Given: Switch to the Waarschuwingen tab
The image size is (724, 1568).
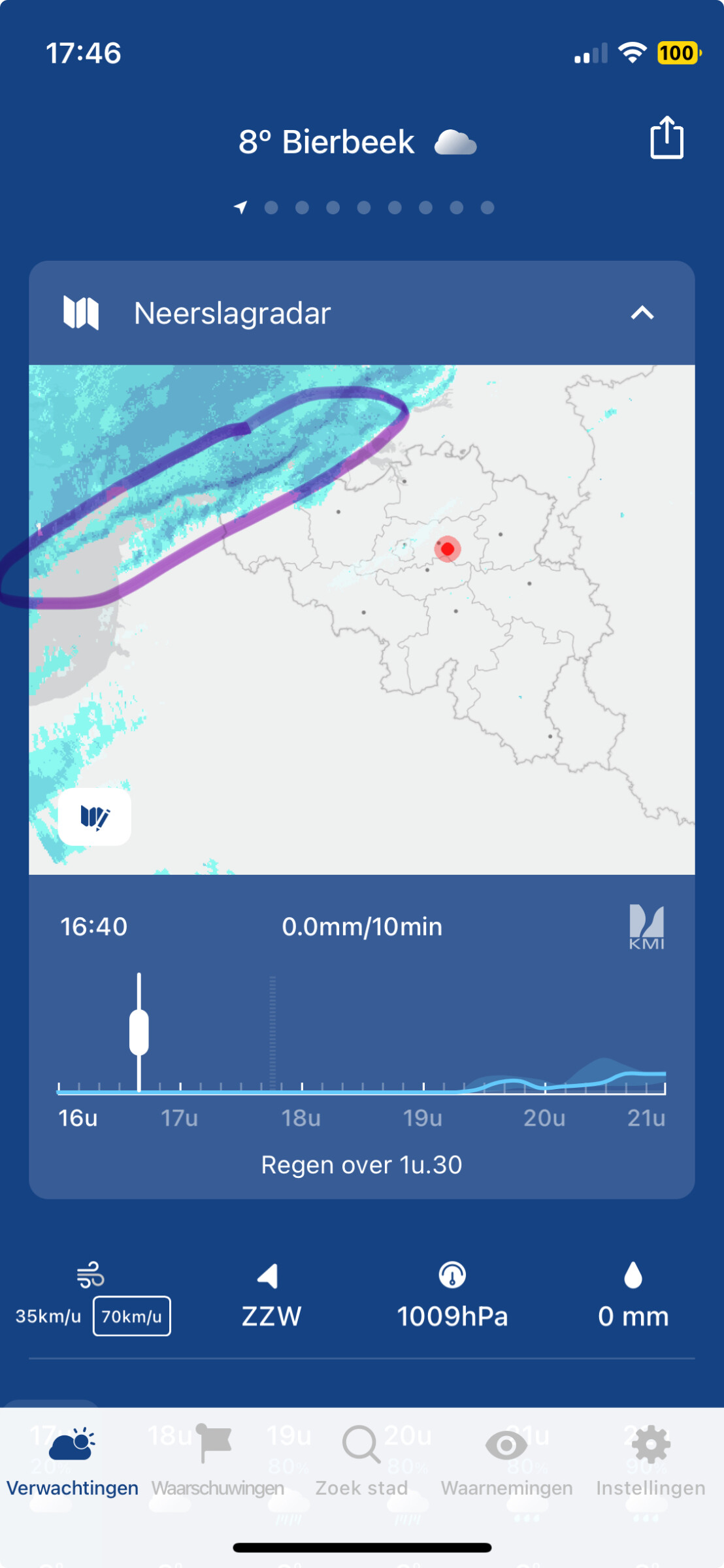Looking at the screenshot, I should 217,1463.
